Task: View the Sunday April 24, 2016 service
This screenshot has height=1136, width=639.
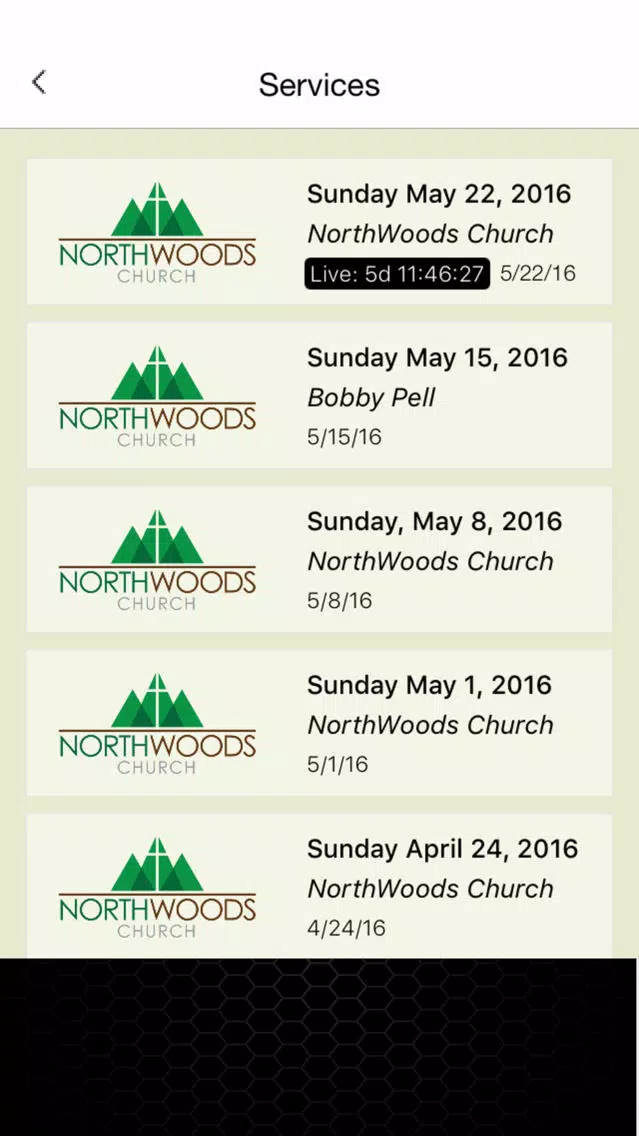Action: click(x=320, y=886)
